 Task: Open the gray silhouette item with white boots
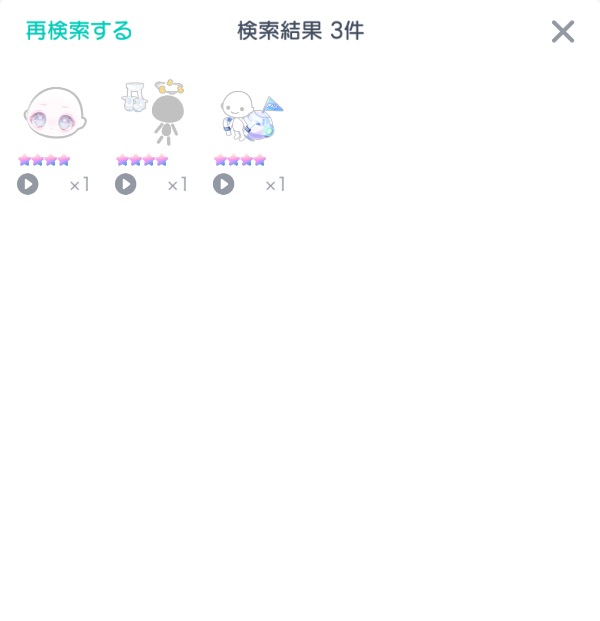pyautogui.click(x=152, y=115)
